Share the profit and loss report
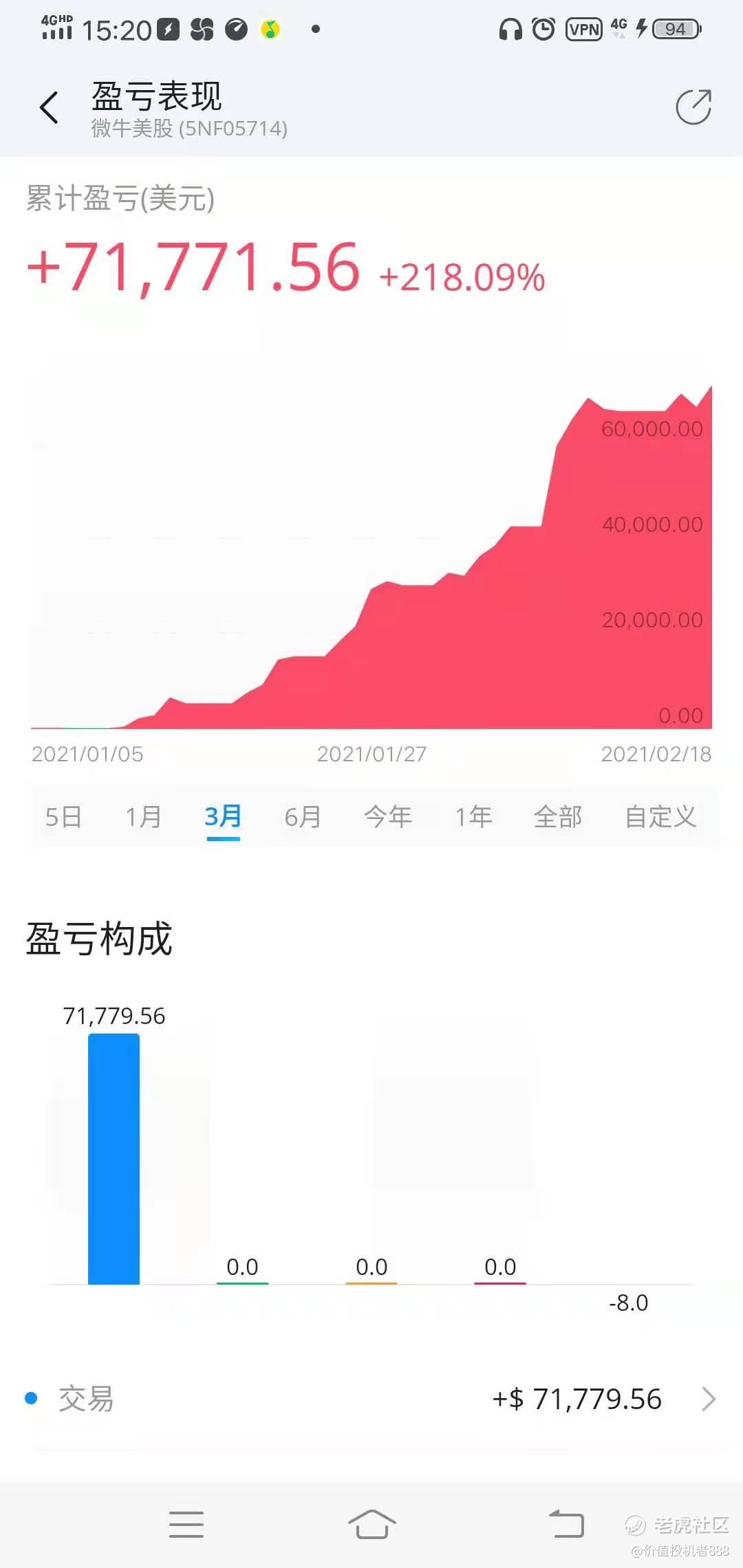743x1568 pixels. click(693, 107)
